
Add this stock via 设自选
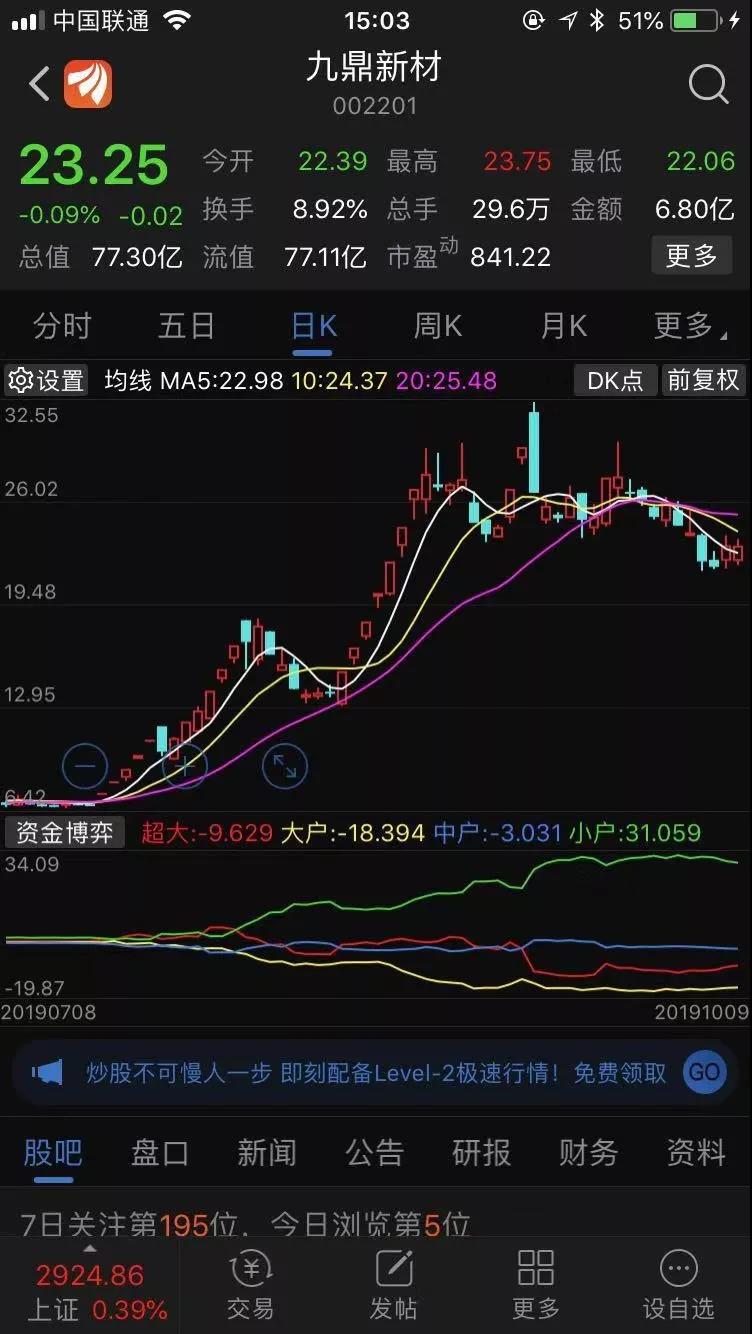tap(678, 1284)
